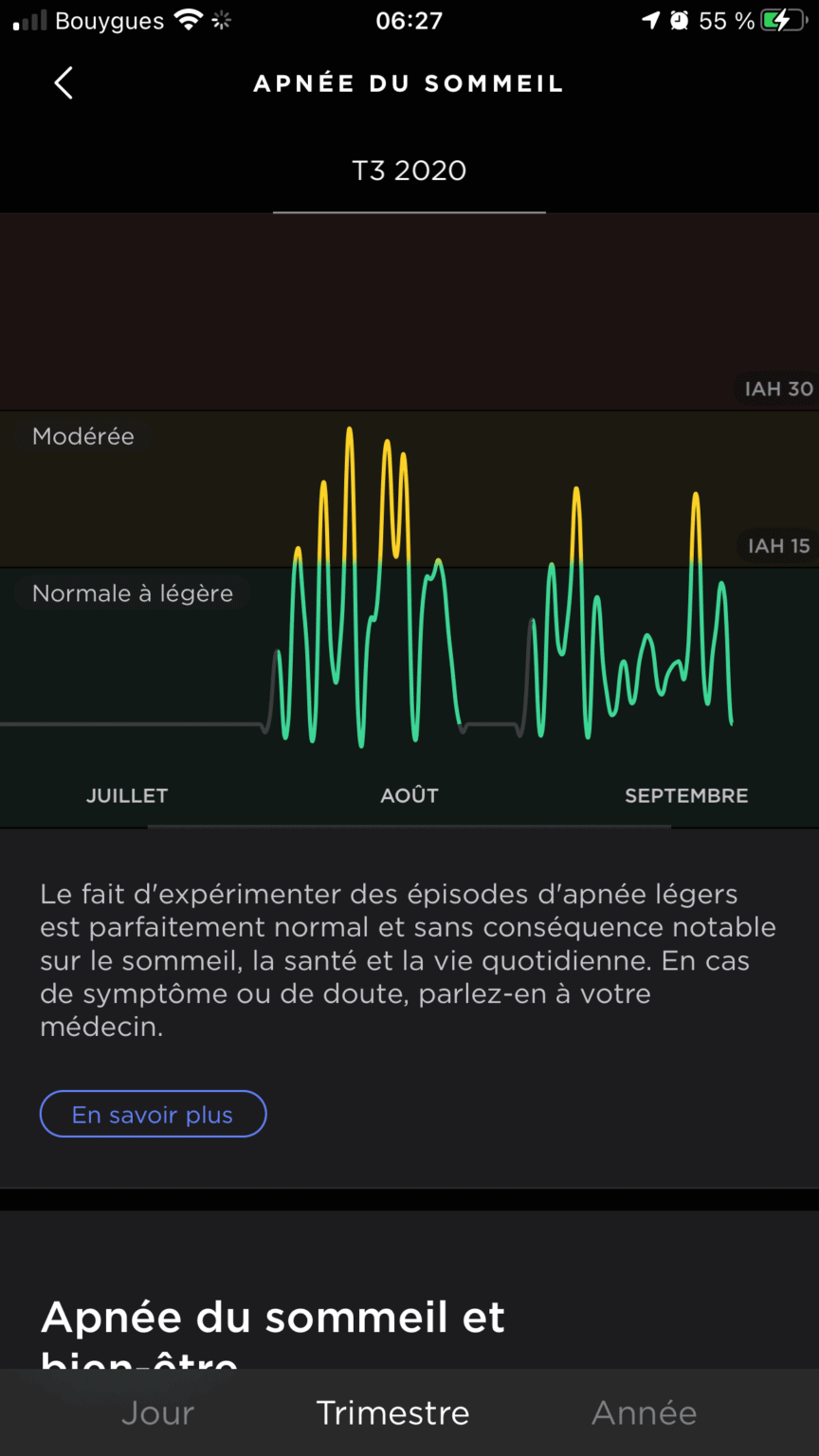Switch to the Année view
819x1456 pixels.
645,1412
